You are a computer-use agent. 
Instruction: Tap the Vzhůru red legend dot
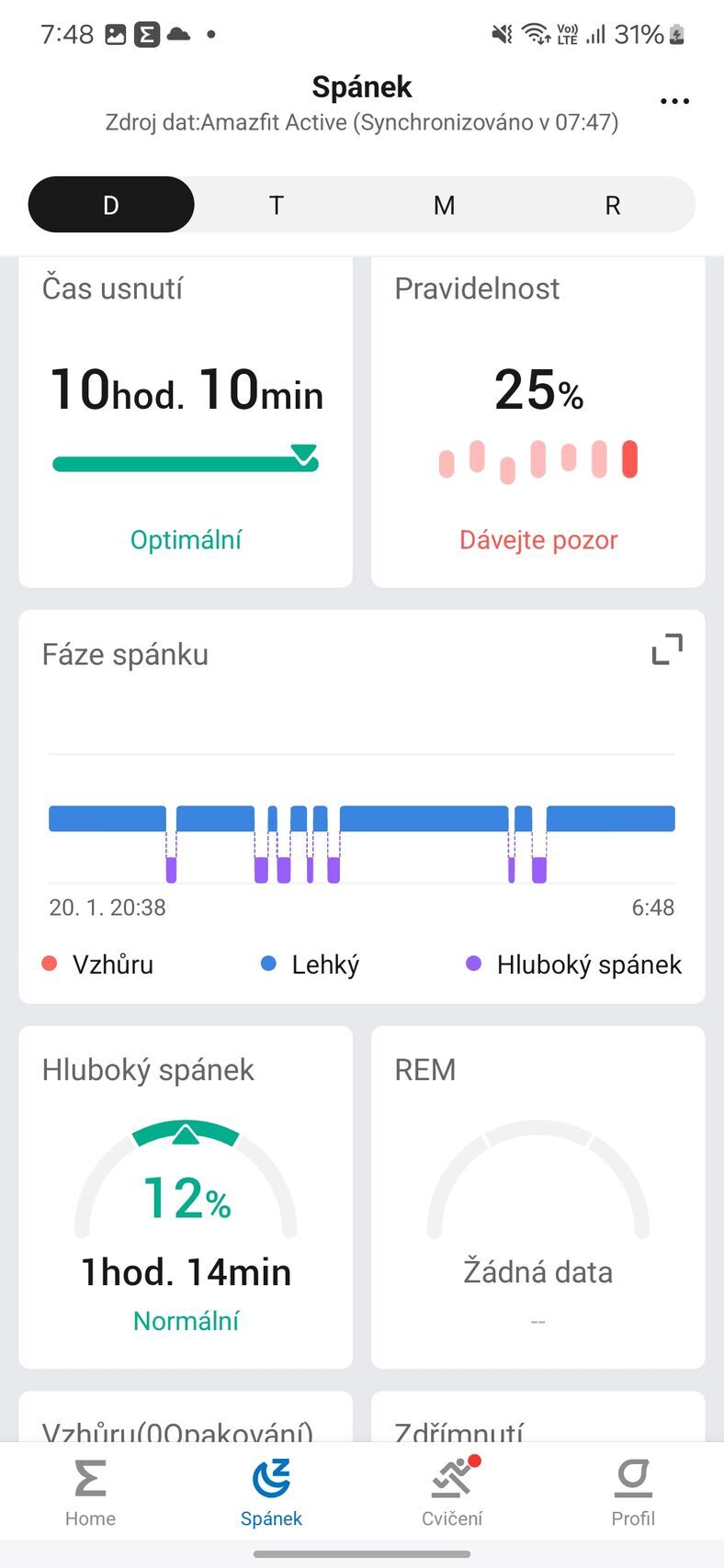tap(49, 964)
